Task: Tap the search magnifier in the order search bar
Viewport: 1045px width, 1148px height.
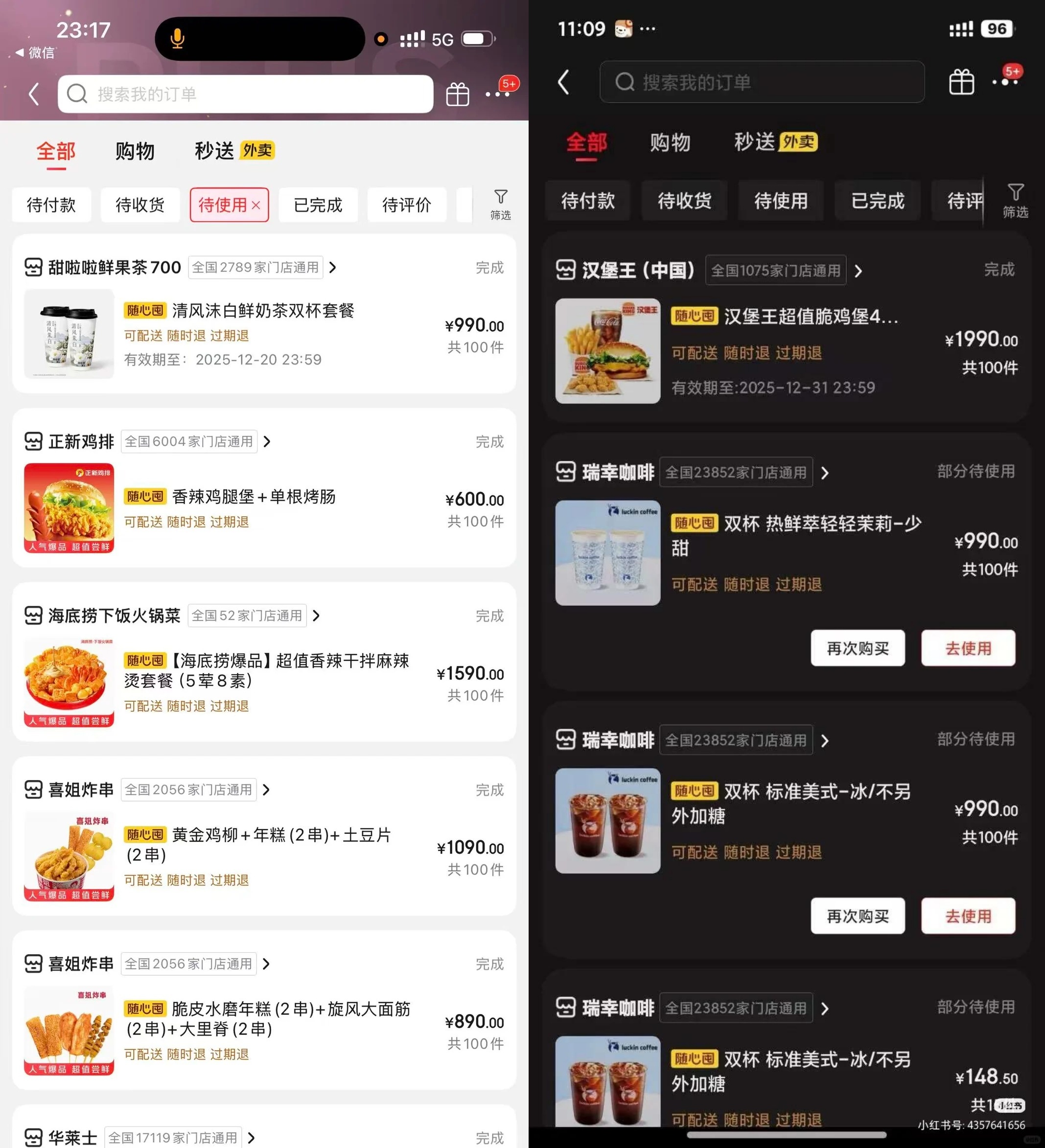Action: click(77, 94)
